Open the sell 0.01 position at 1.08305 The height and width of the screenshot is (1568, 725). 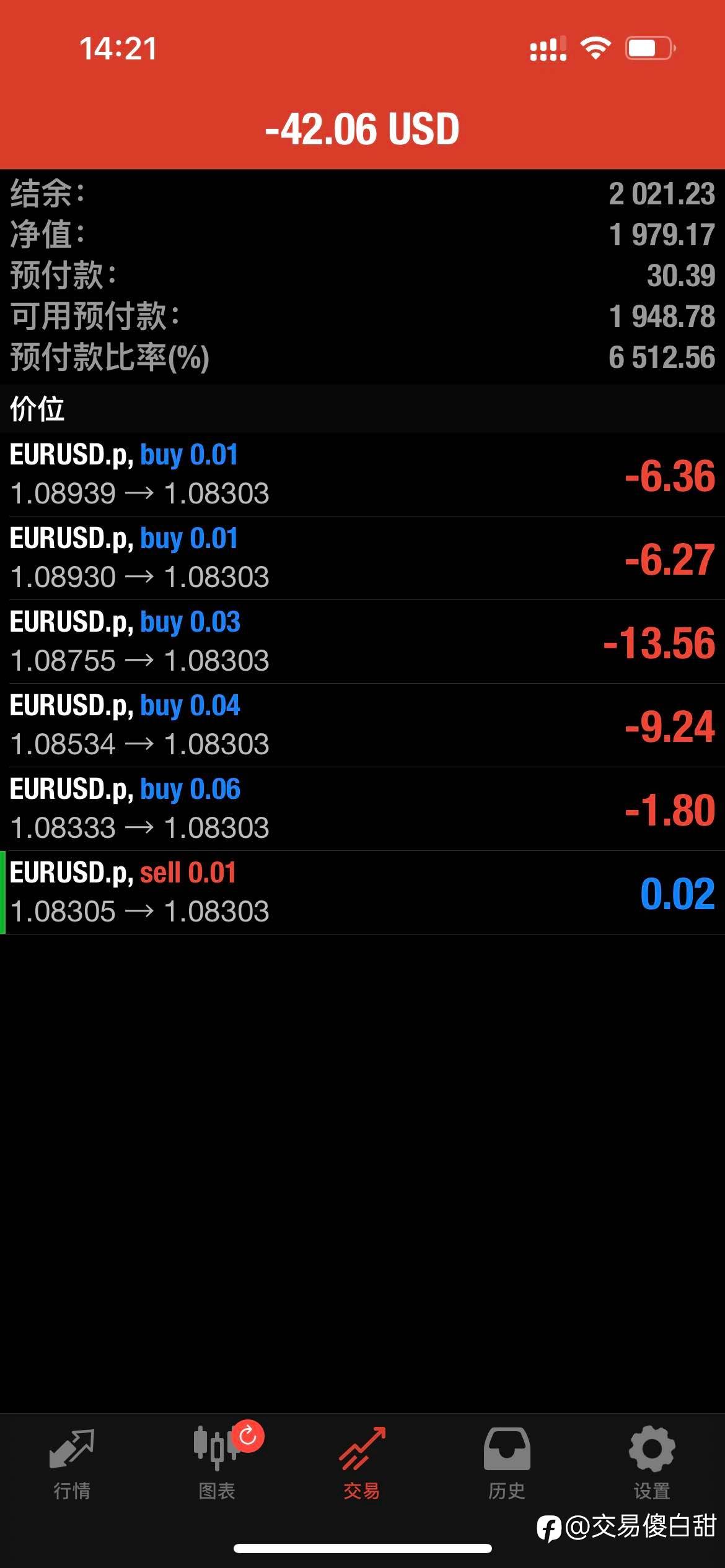pos(362,892)
